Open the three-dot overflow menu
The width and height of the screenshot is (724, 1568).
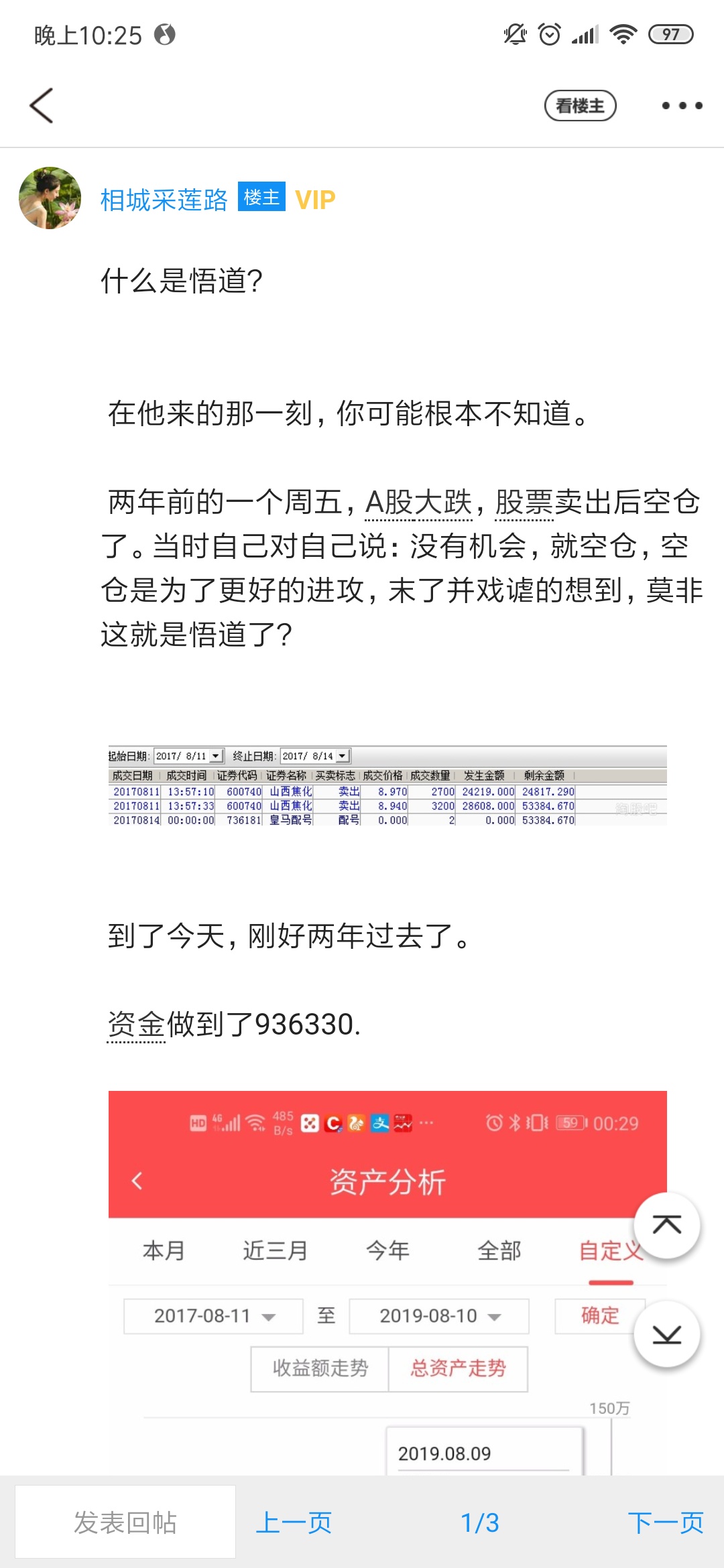[x=682, y=106]
